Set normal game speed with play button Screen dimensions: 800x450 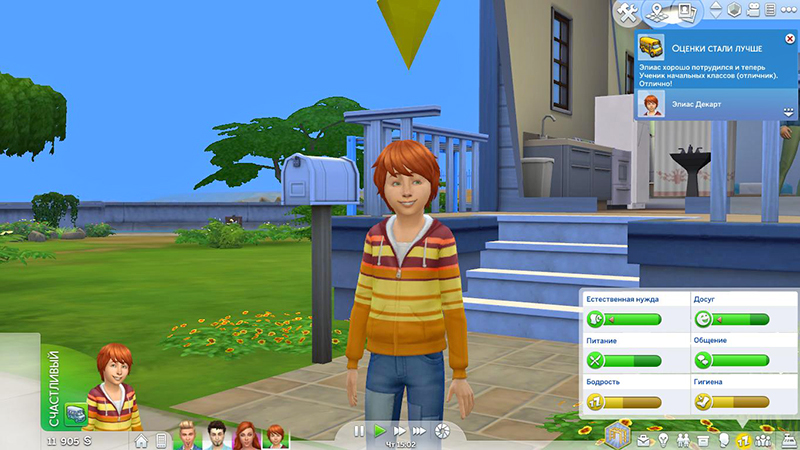379,431
